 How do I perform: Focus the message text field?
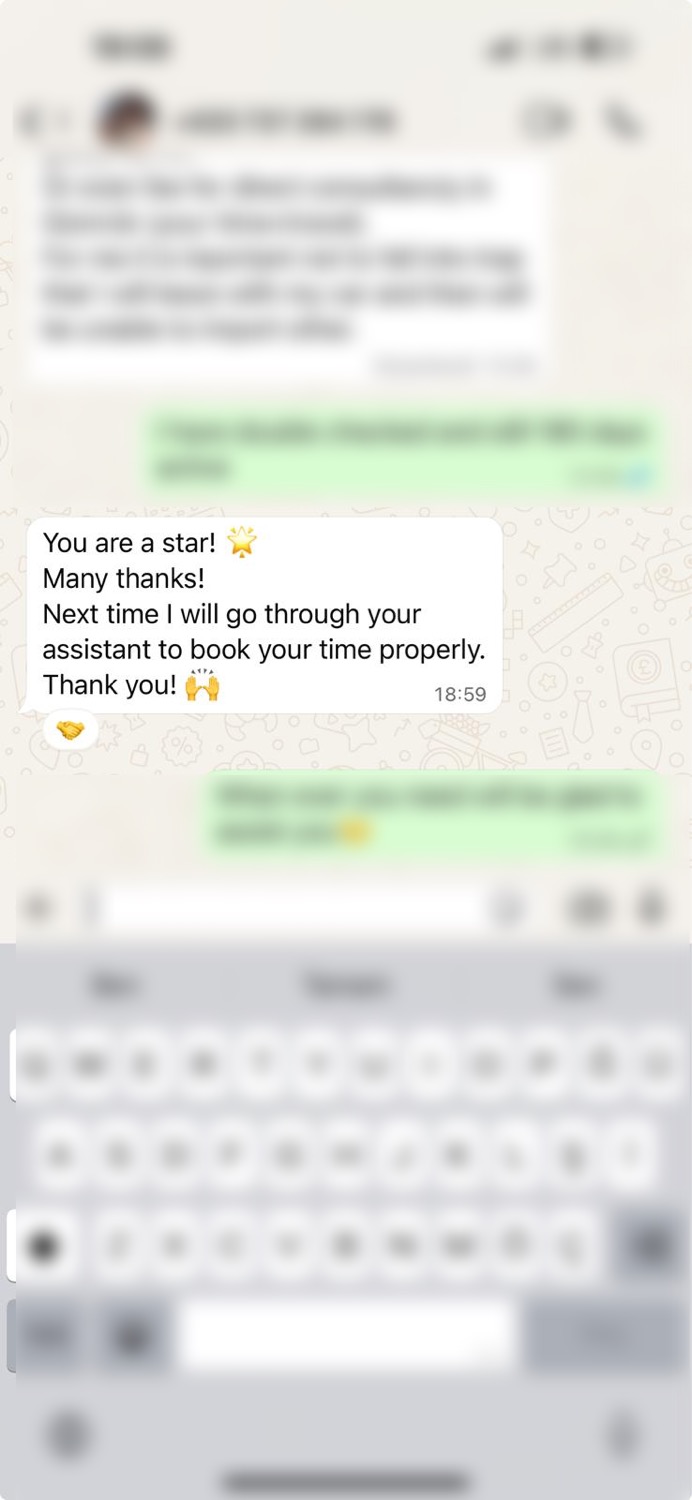coord(295,908)
